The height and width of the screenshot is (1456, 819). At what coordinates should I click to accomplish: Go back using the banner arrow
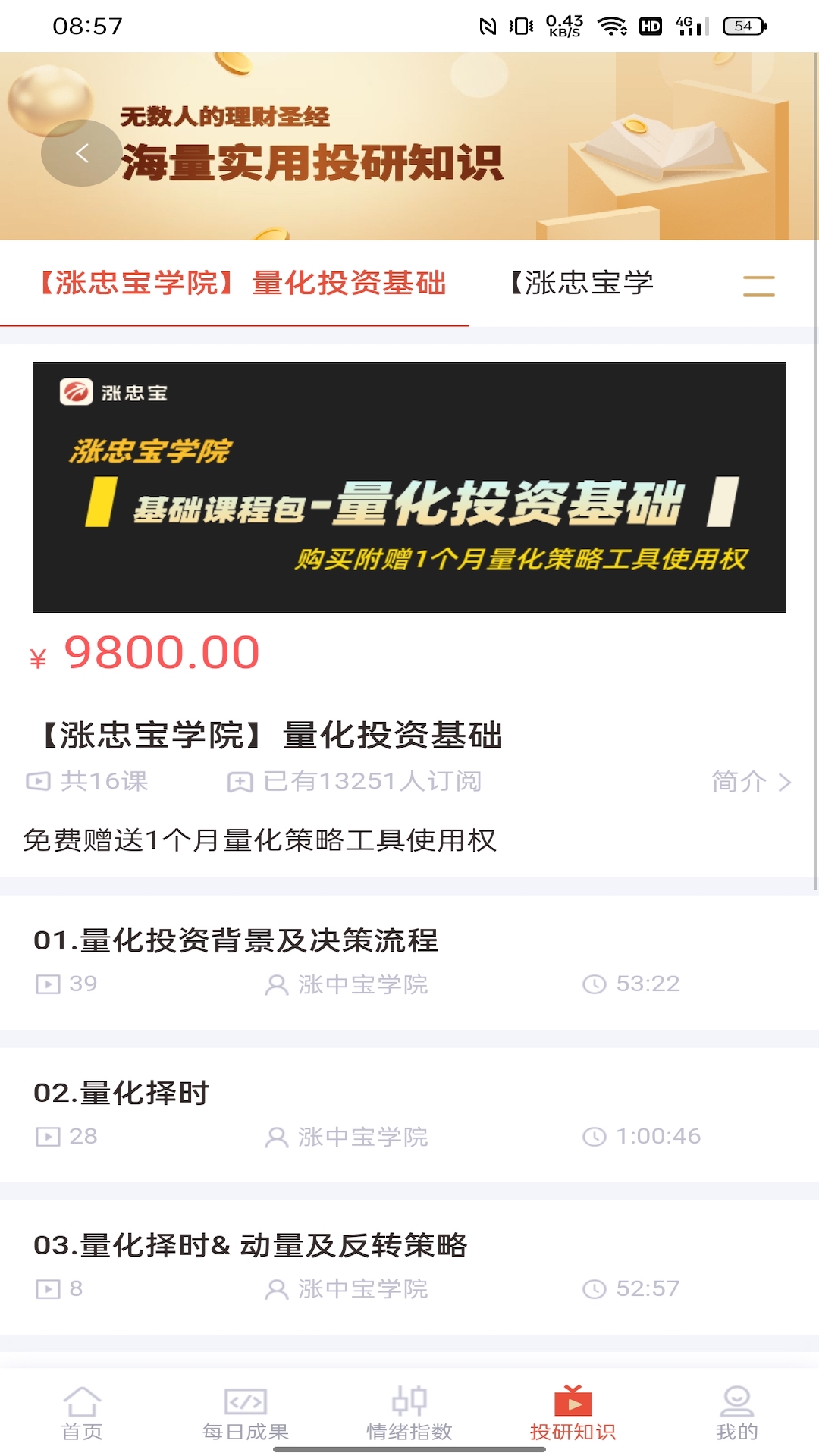pyautogui.click(x=82, y=153)
